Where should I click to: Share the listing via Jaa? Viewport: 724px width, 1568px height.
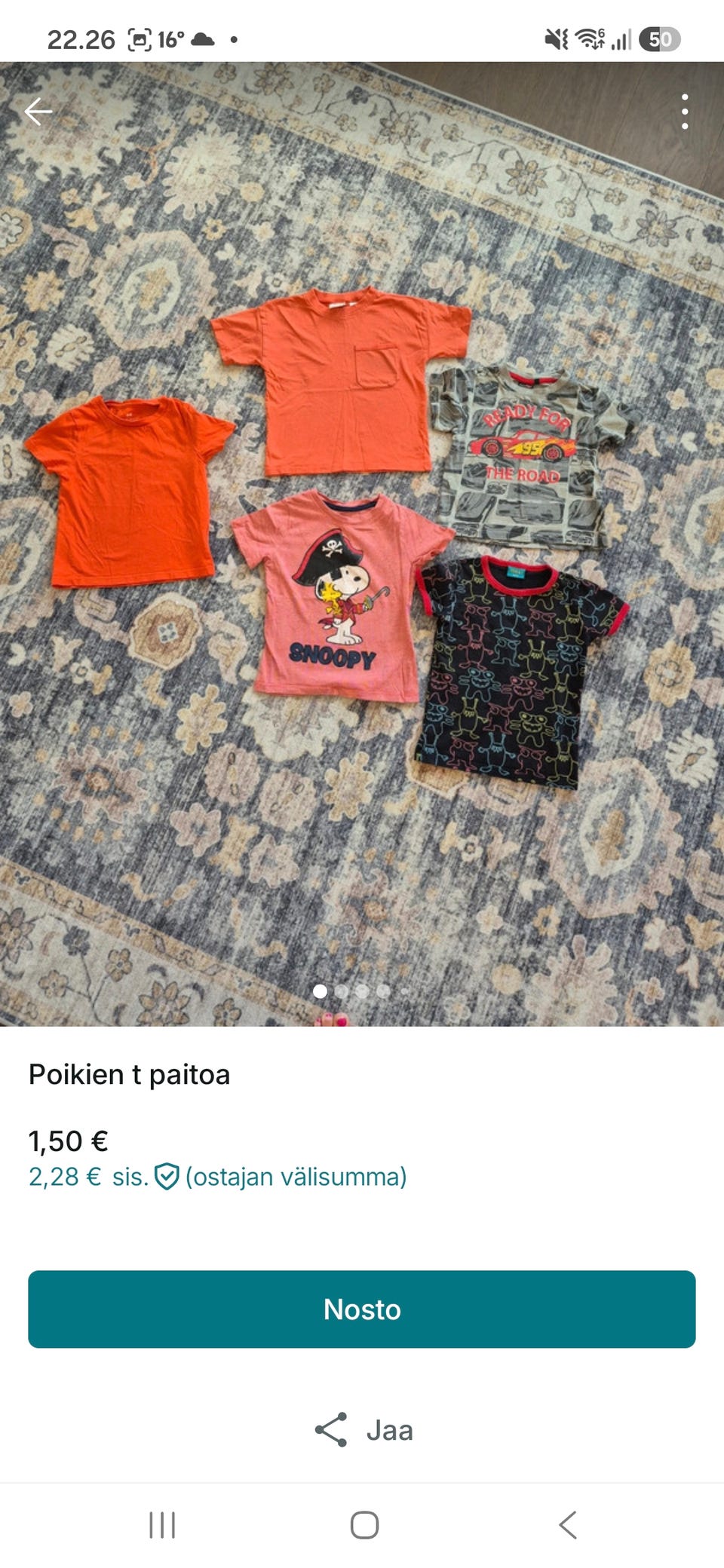tap(364, 1430)
